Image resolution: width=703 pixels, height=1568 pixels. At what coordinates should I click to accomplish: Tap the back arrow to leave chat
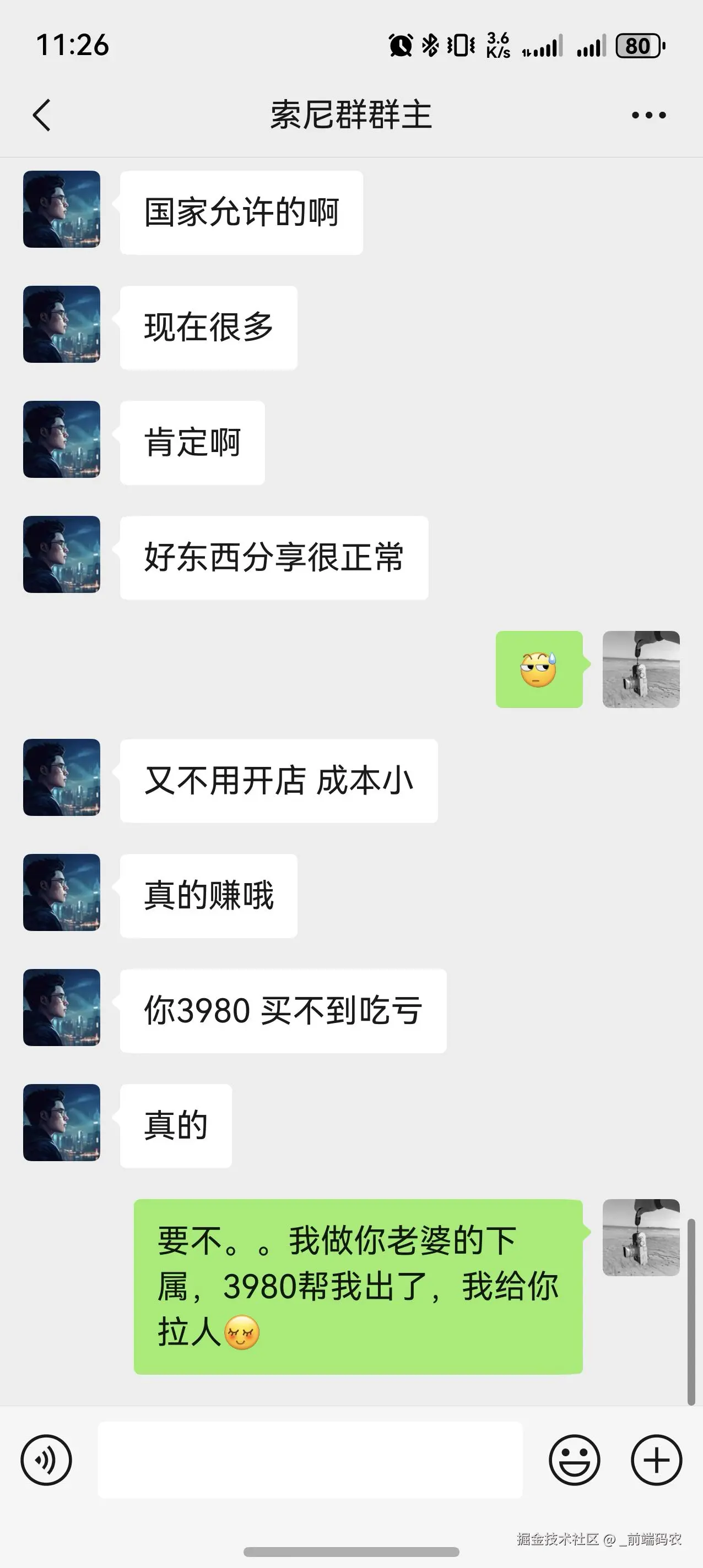[41, 116]
